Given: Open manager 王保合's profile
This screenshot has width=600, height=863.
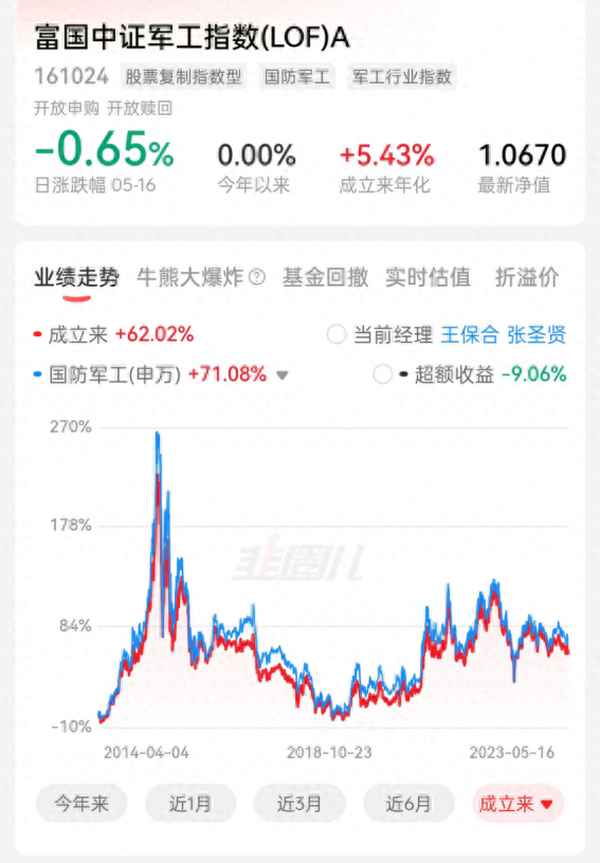Looking at the screenshot, I should click(x=469, y=335).
